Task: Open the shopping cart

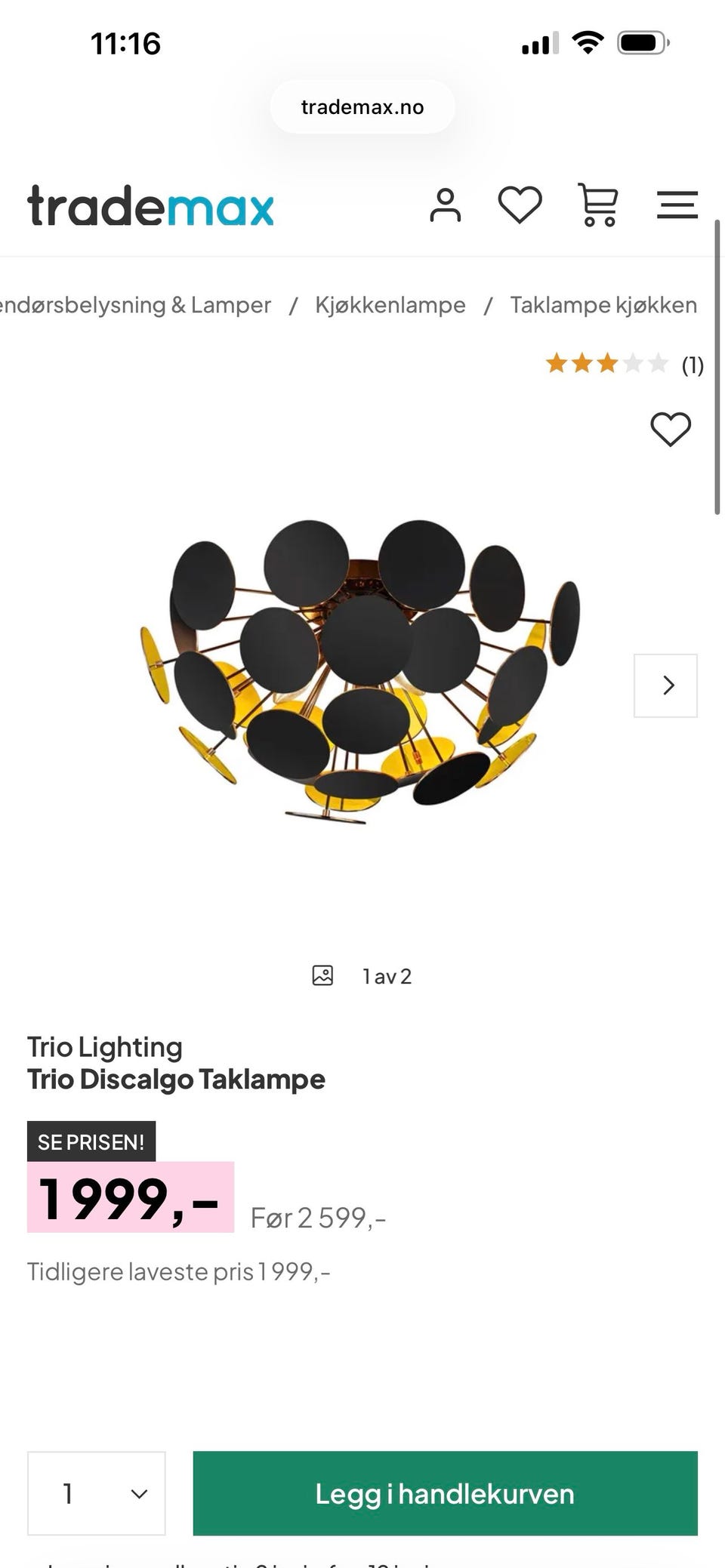Action: pos(598,205)
